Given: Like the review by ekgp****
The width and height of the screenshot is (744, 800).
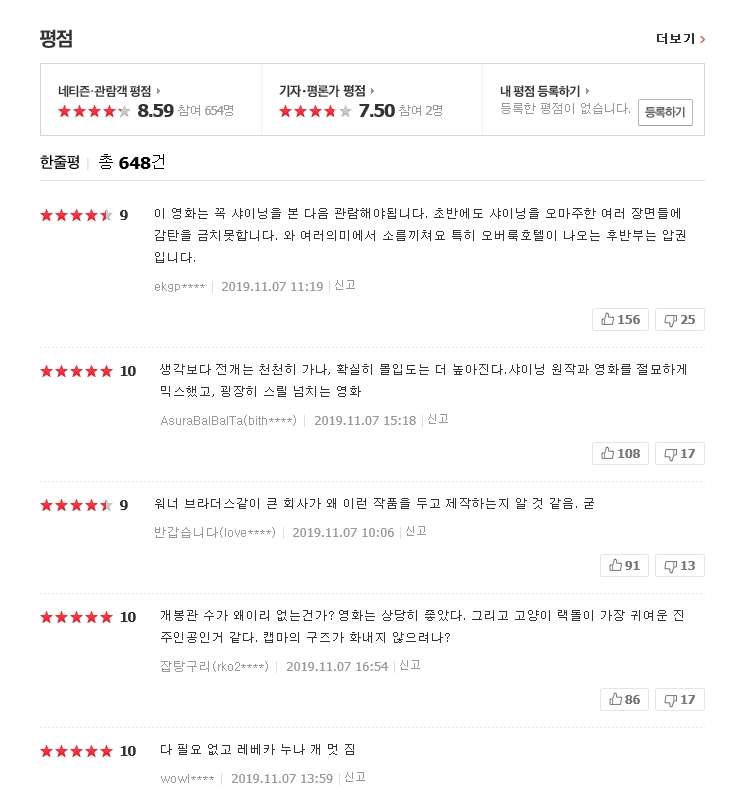Looking at the screenshot, I should coord(620,320).
